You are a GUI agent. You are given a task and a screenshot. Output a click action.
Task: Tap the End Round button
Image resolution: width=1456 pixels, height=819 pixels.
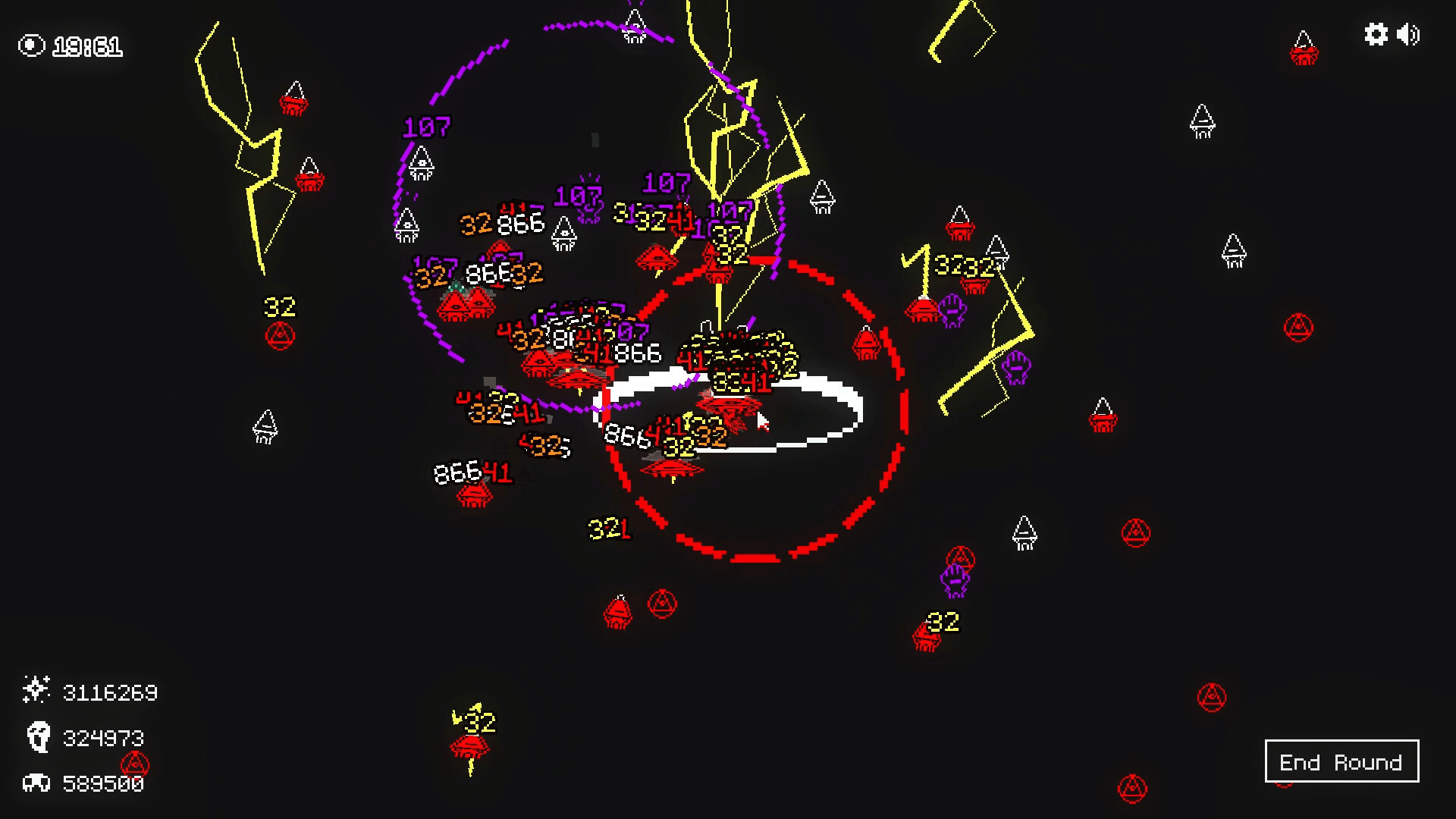[x=1341, y=761]
